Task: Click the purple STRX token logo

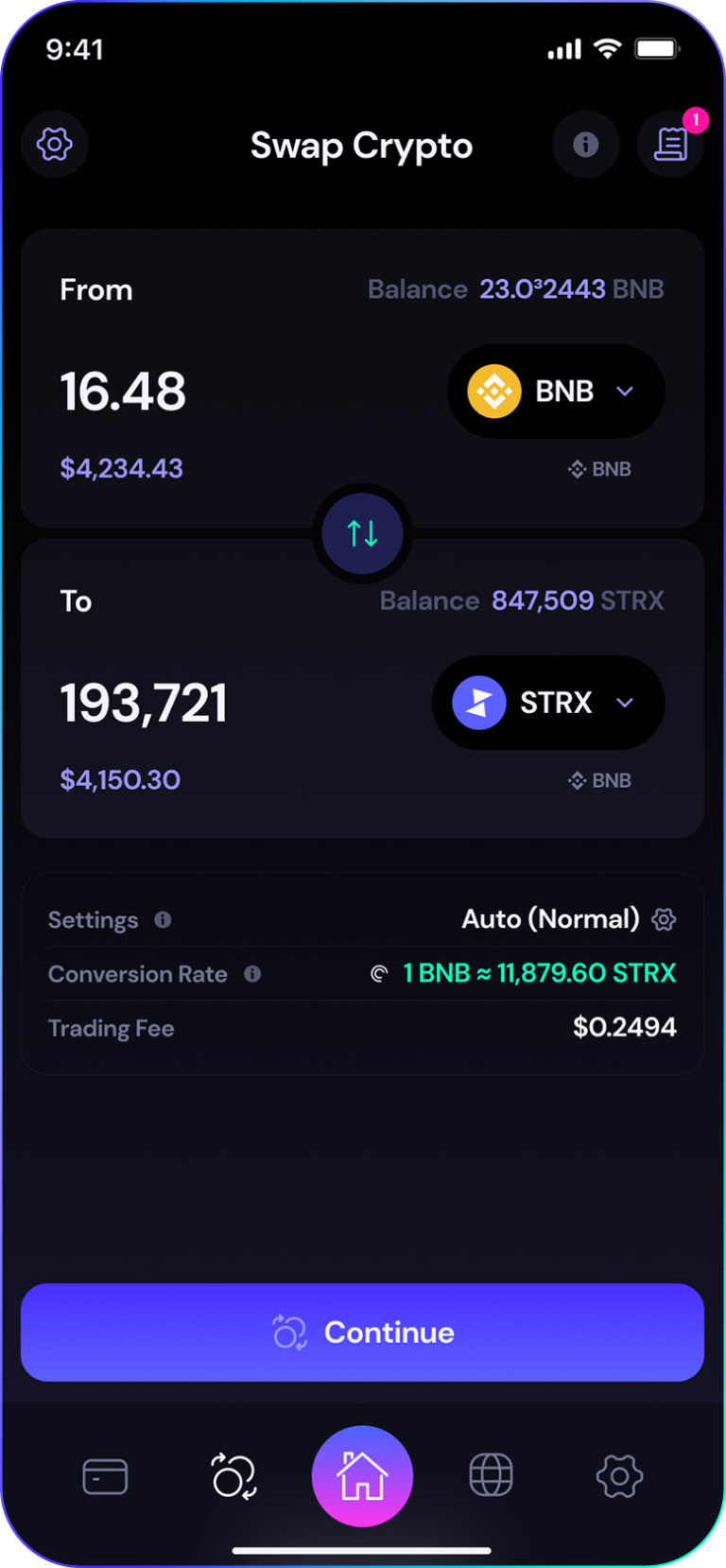Action: click(477, 703)
